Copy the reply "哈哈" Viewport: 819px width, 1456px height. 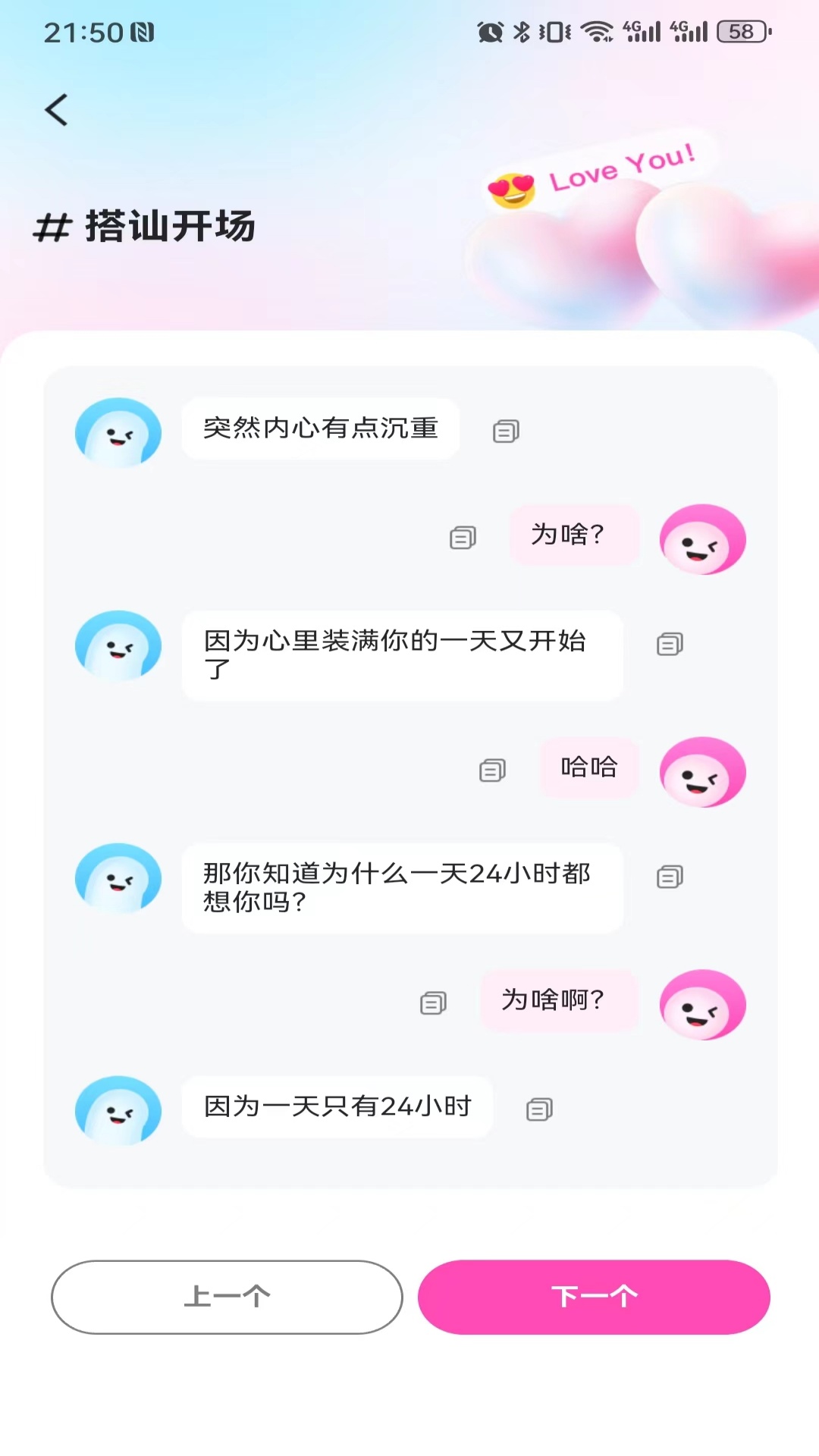pos(493,770)
